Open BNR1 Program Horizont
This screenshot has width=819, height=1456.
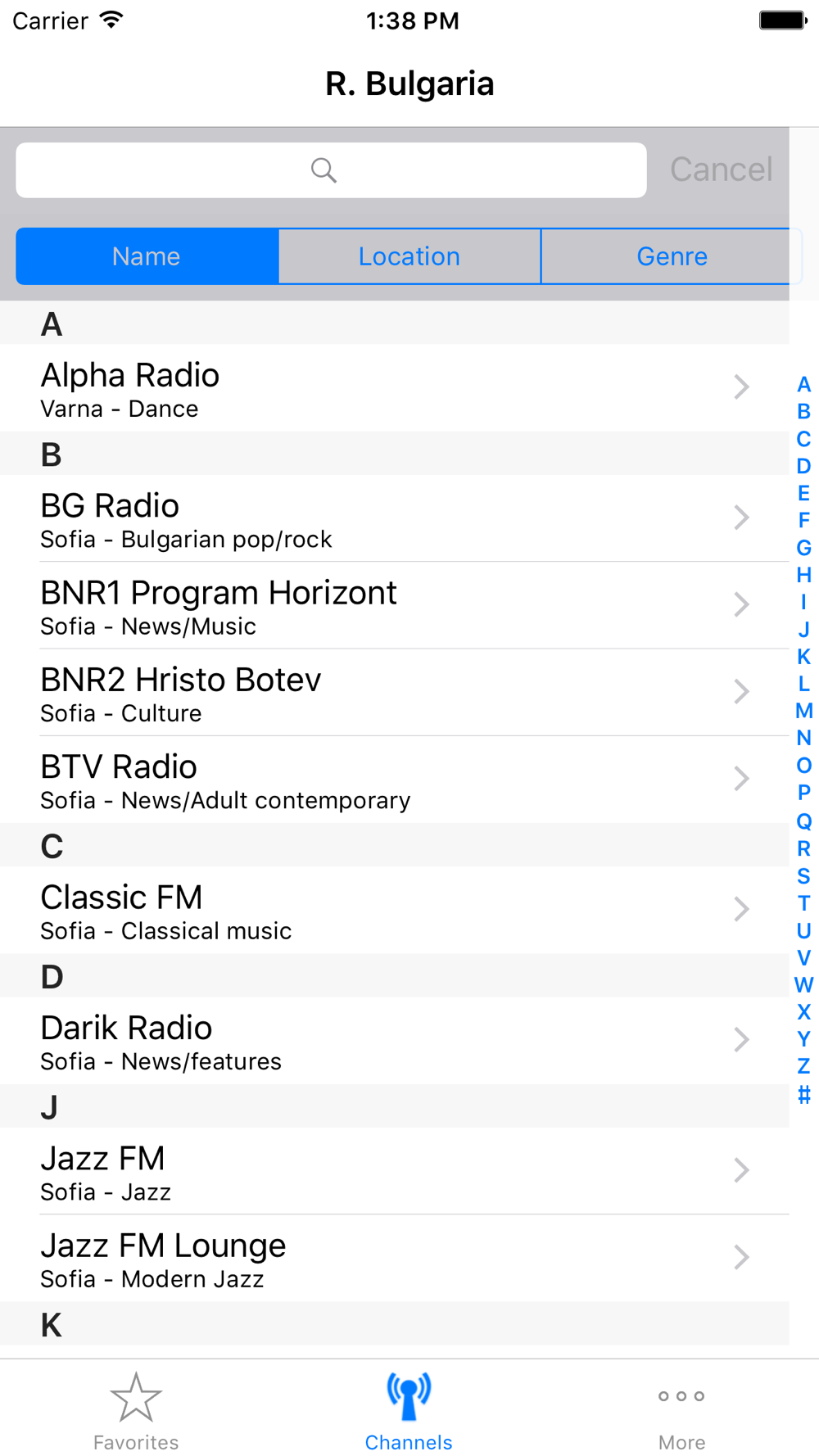395,605
